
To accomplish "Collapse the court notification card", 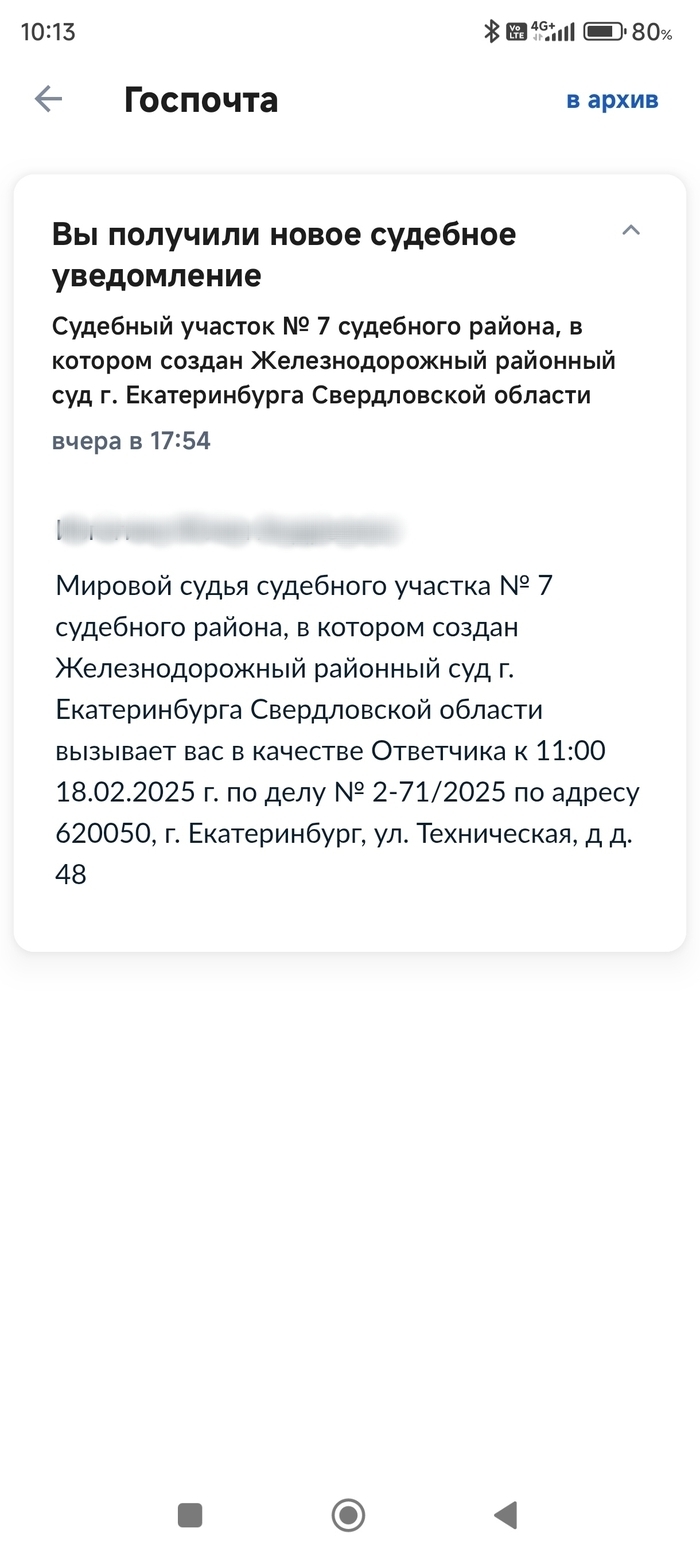I will click(x=630, y=231).
